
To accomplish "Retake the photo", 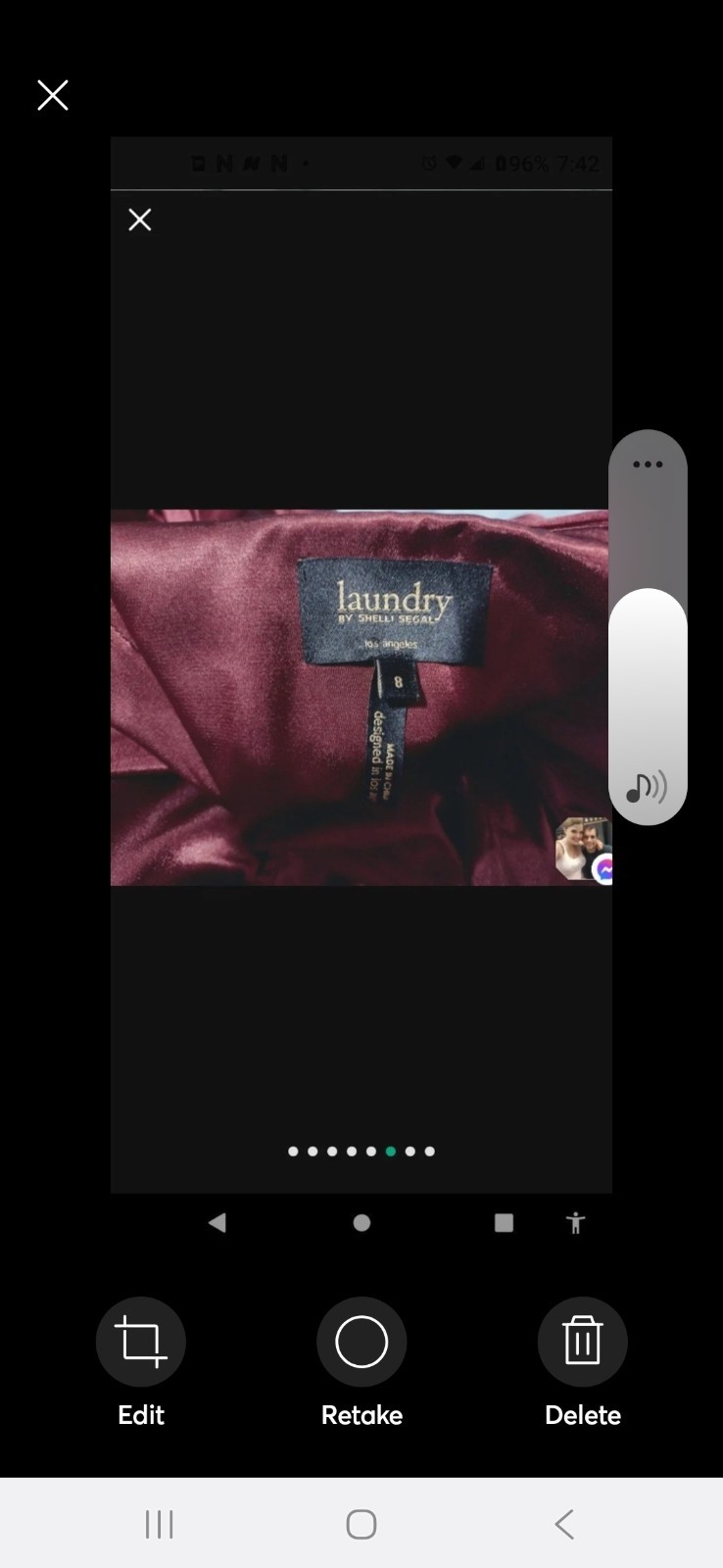I will coord(361,1343).
